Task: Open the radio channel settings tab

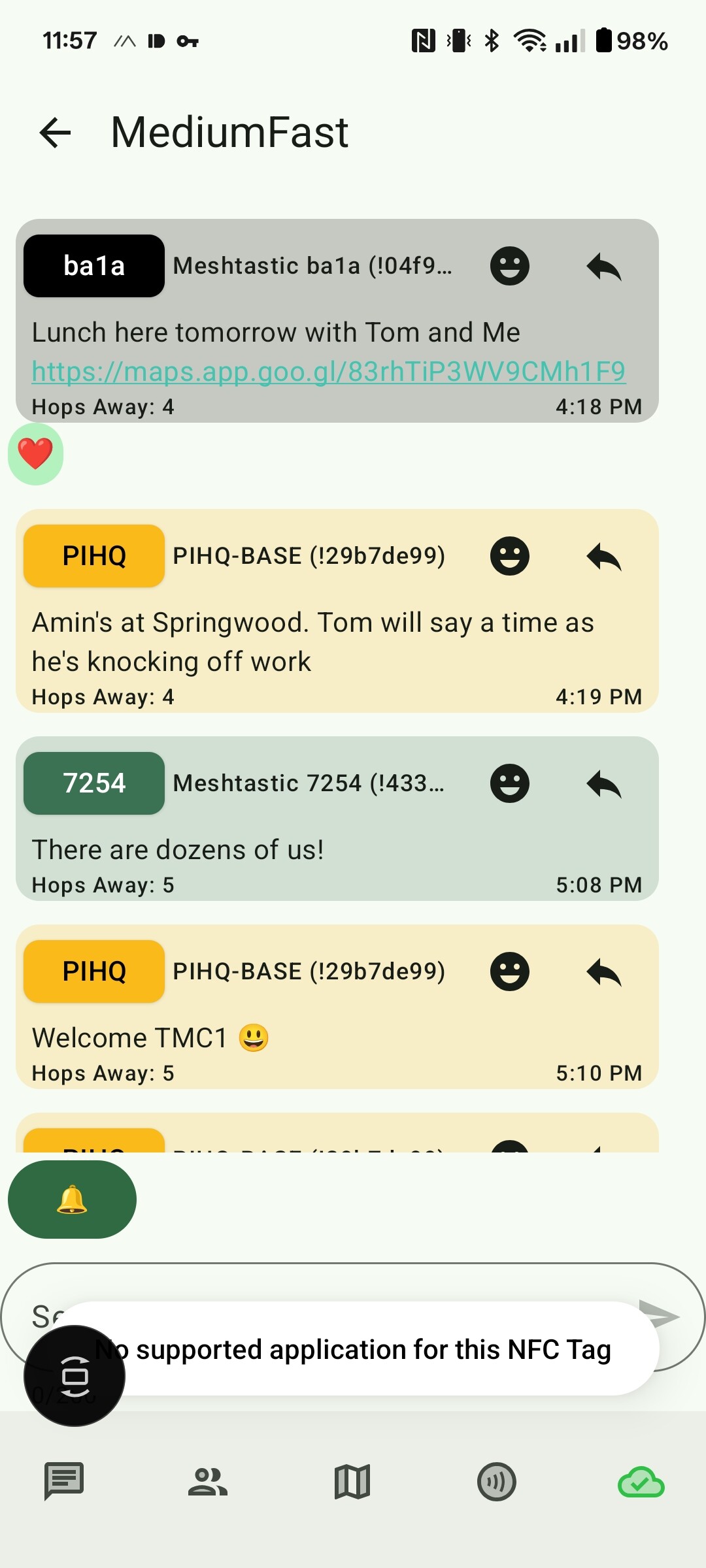Action: (497, 1481)
